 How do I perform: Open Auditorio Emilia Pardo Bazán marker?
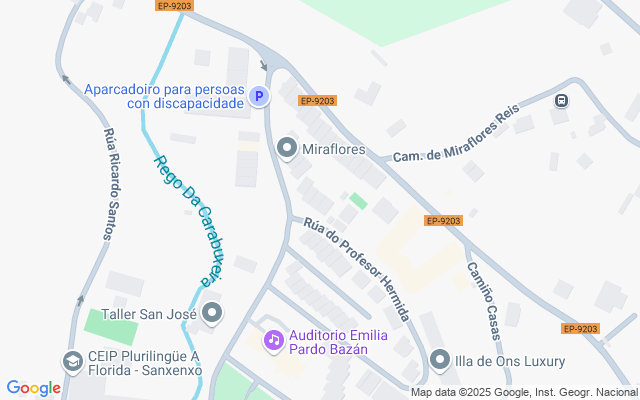click(x=273, y=341)
